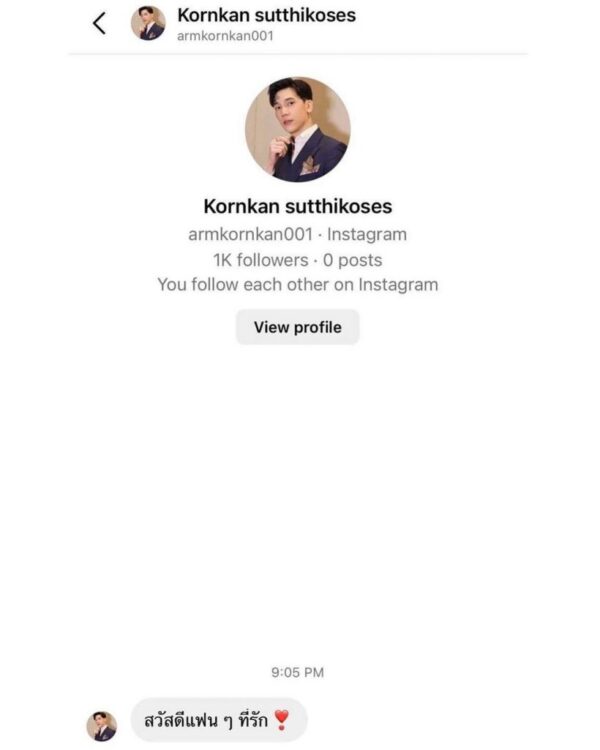Tap the View profile button
600x750 pixels.
(x=297, y=327)
